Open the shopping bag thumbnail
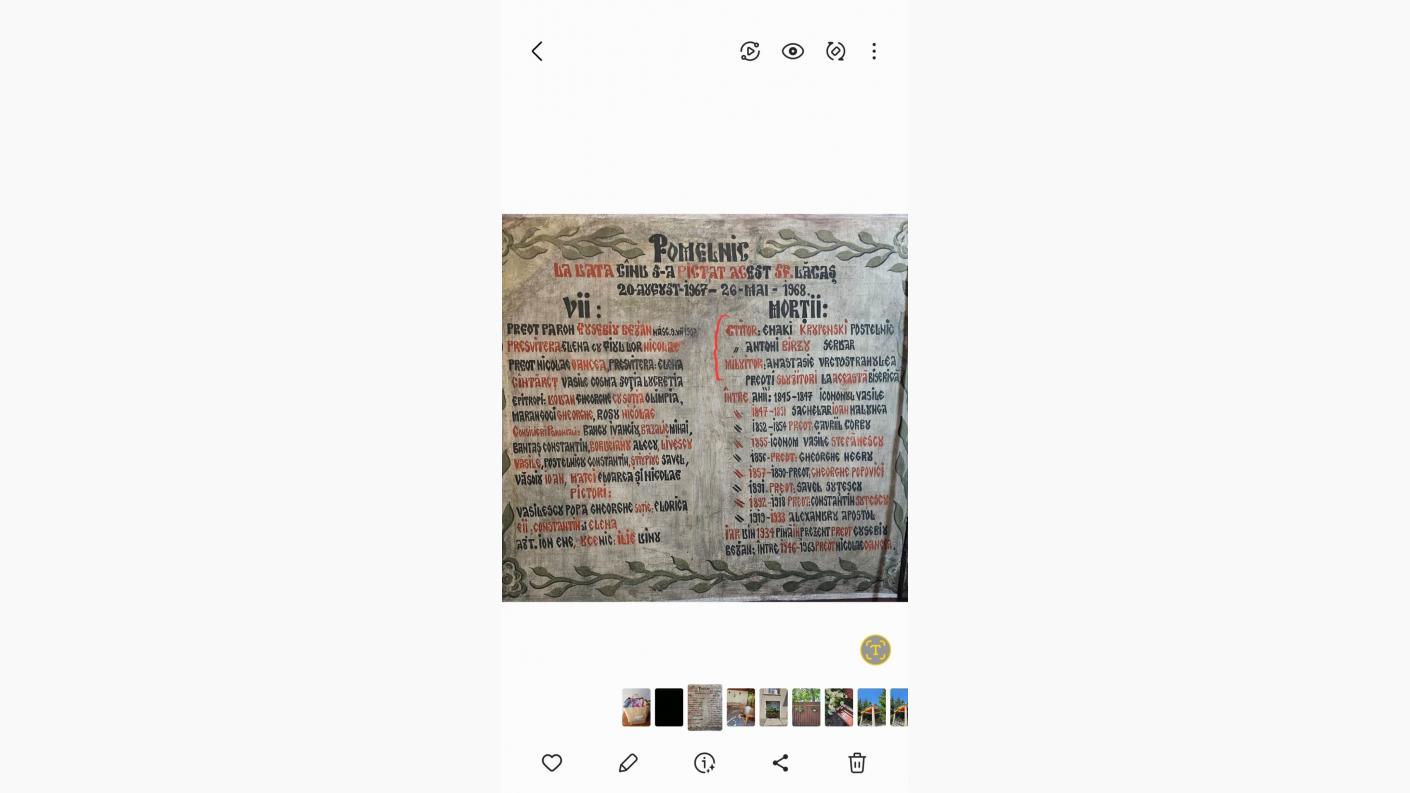Image resolution: width=1410 pixels, height=793 pixels. click(x=636, y=707)
